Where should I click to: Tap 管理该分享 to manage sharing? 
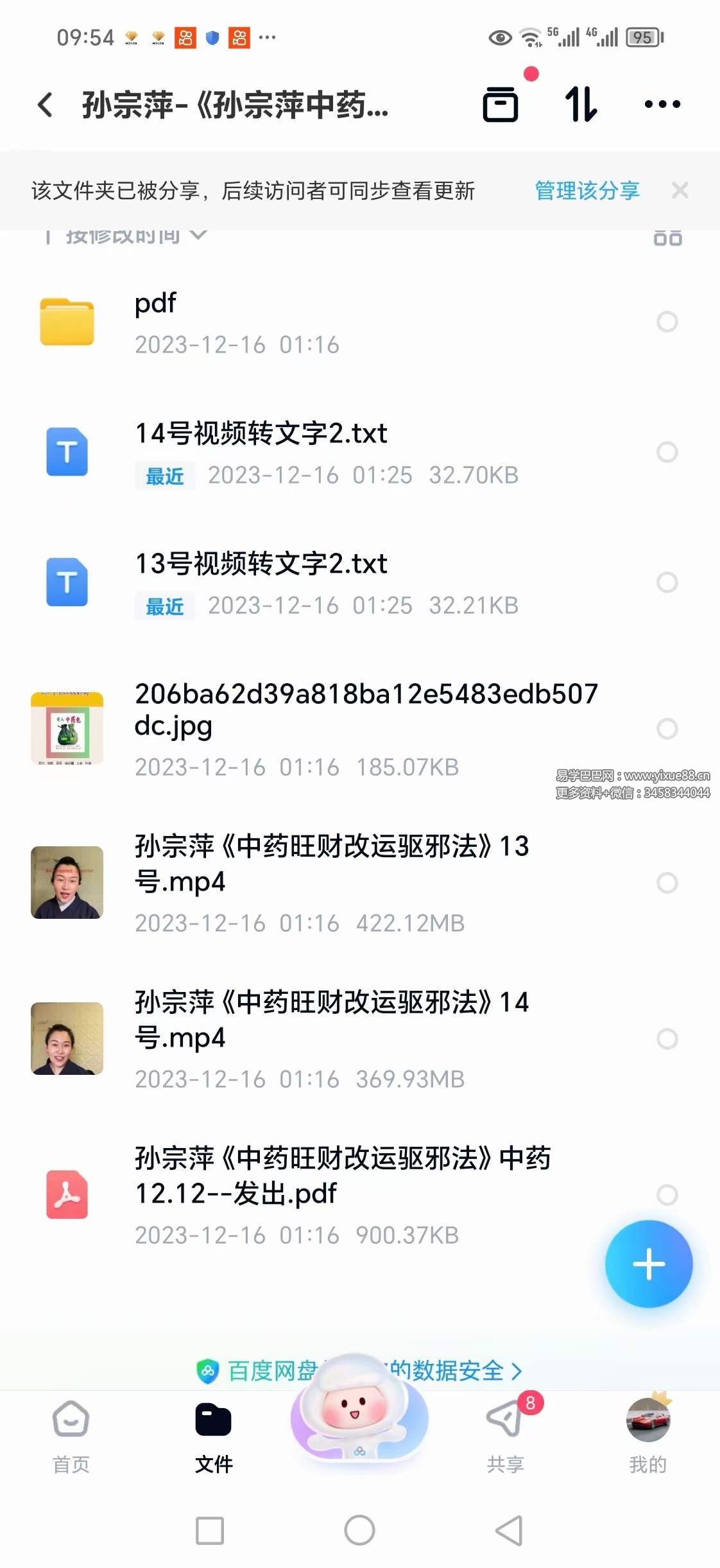point(587,191)
